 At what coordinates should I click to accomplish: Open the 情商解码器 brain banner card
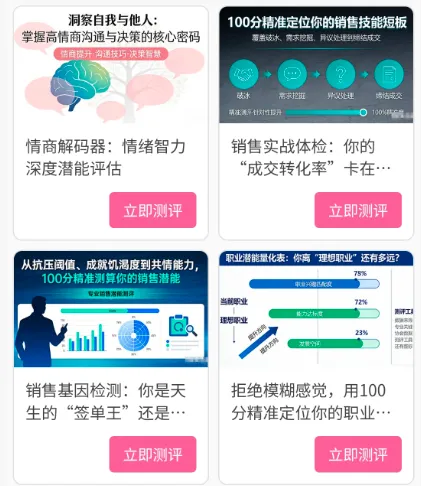tap(111, 65)
